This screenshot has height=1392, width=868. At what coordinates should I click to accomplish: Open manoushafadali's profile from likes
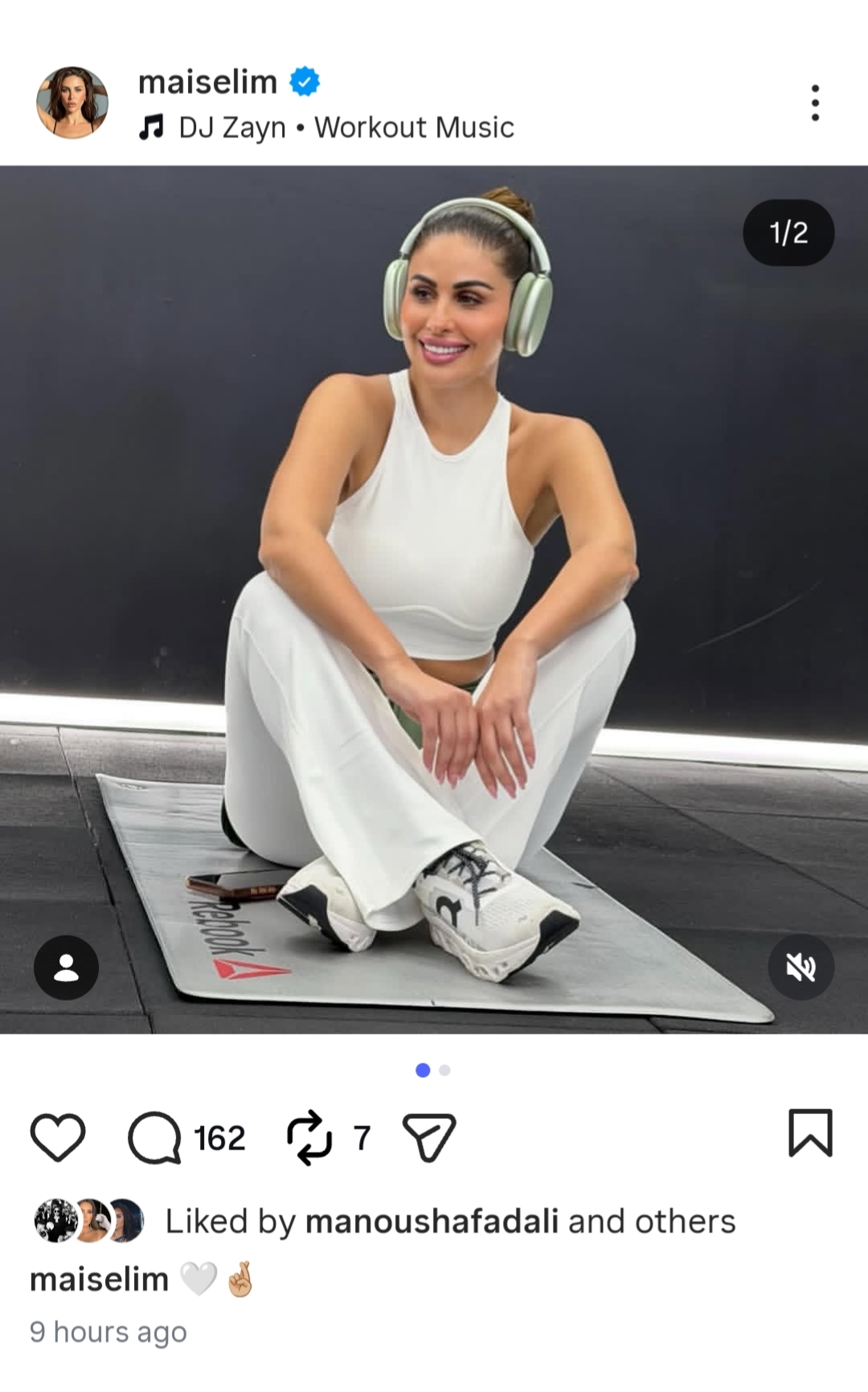(432, 1222)
